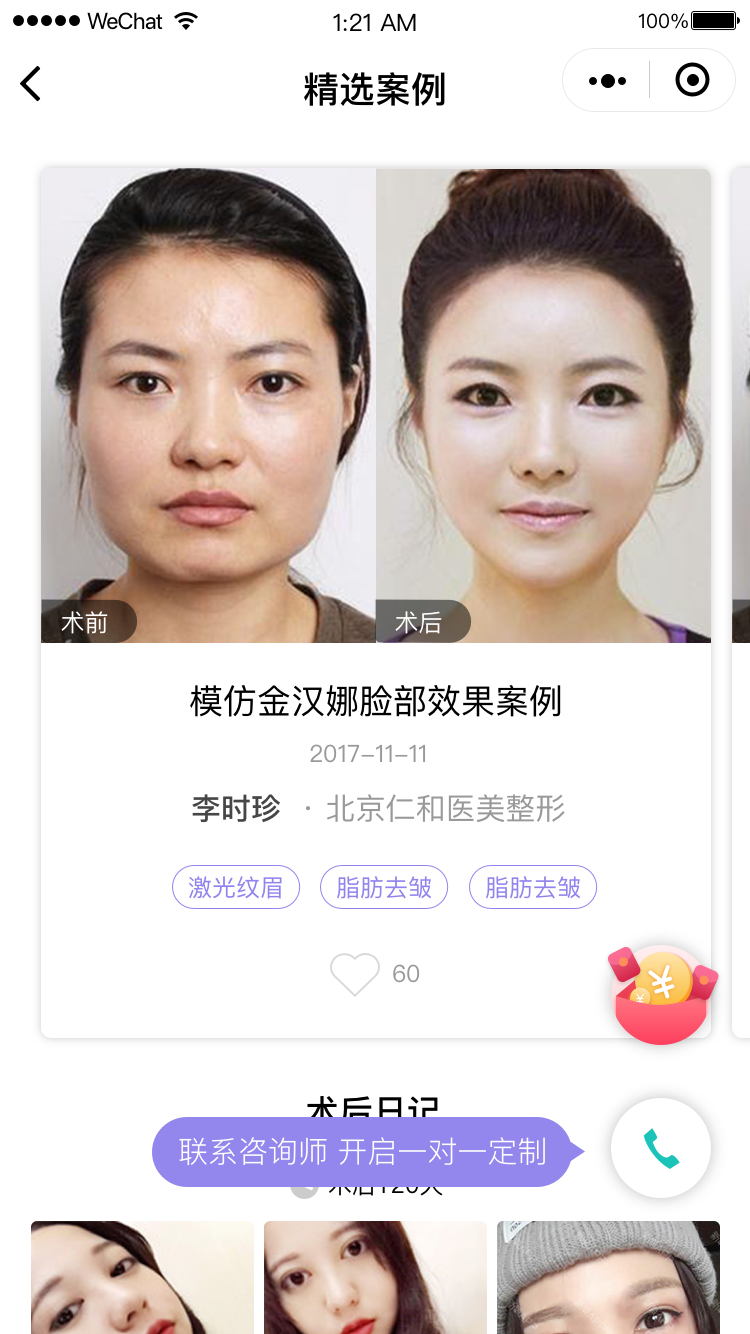This screenshot has width=750, height=1334.
Task: Tap 联系咨询师 开启一对一定制 bubble
Action: (x=362, y=1152)
